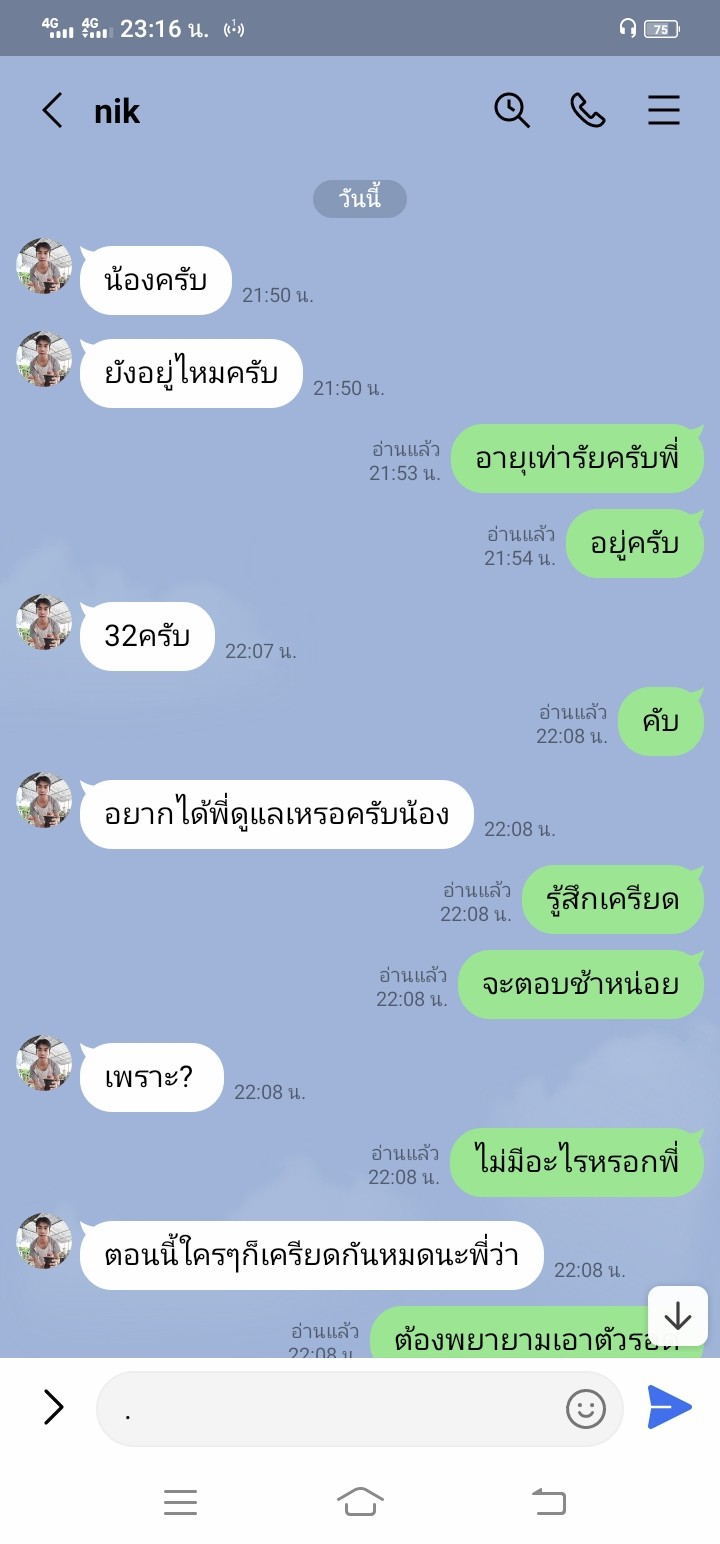Go back from the nik chat

click(52, 110)
